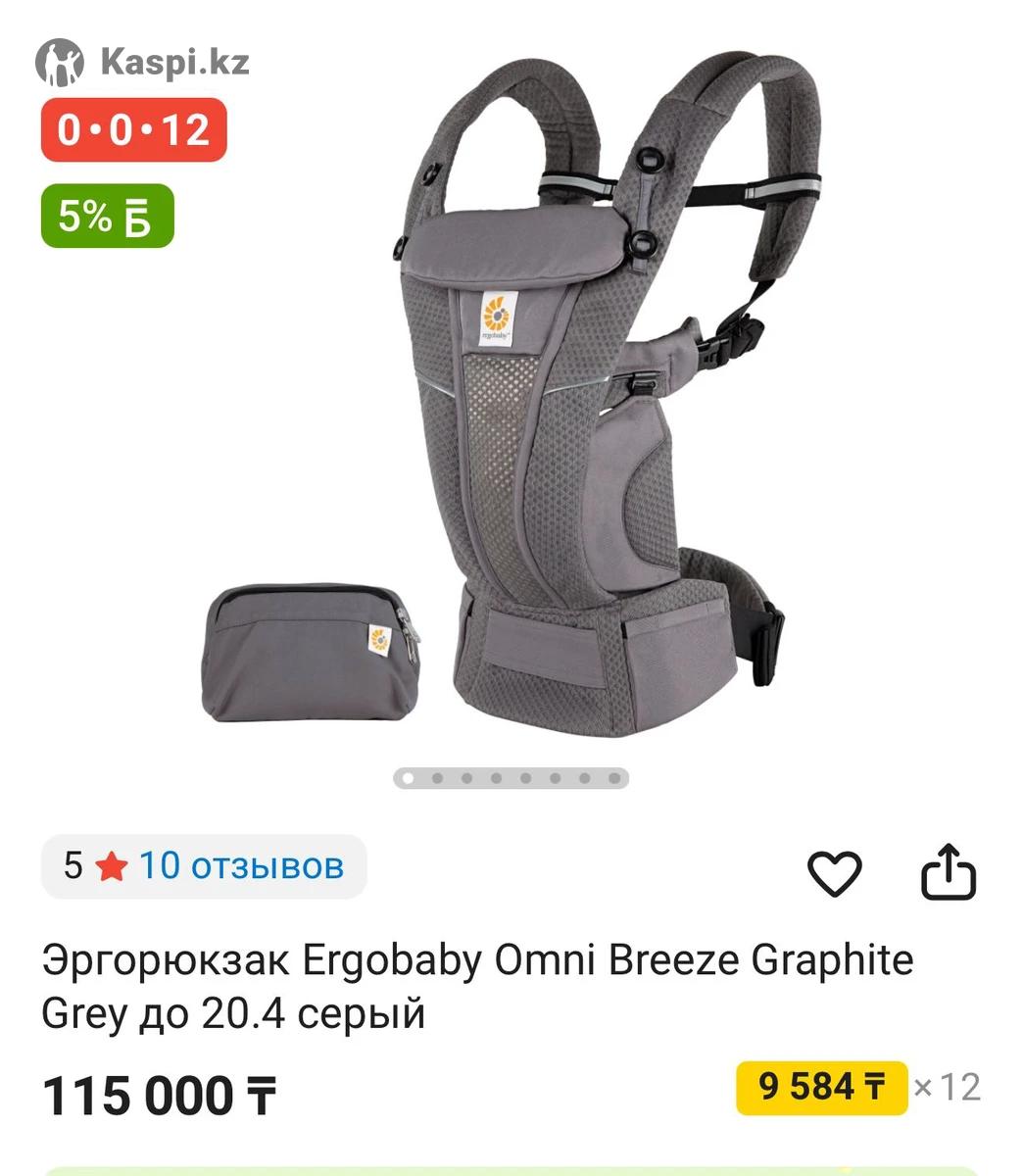This screenshot has width=1023, height=1176.
Task: Tap the photo gallery page indicator dots
Action: pos(511,779)
